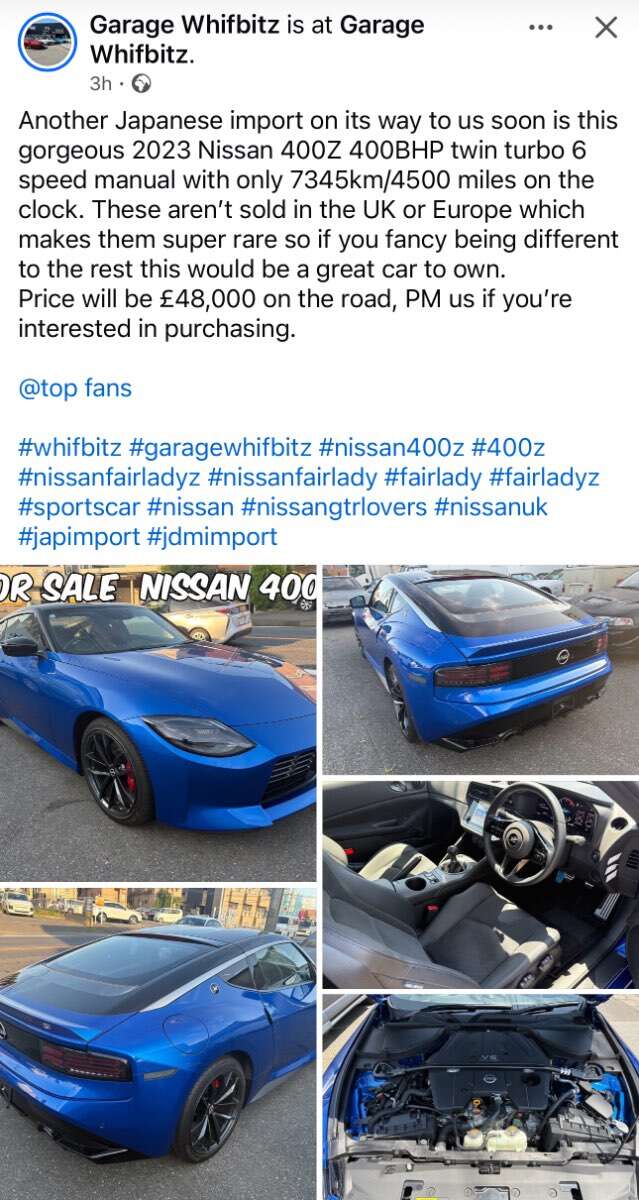
Task: Open the three-dot post options menu
Action: tap(541, 28)
